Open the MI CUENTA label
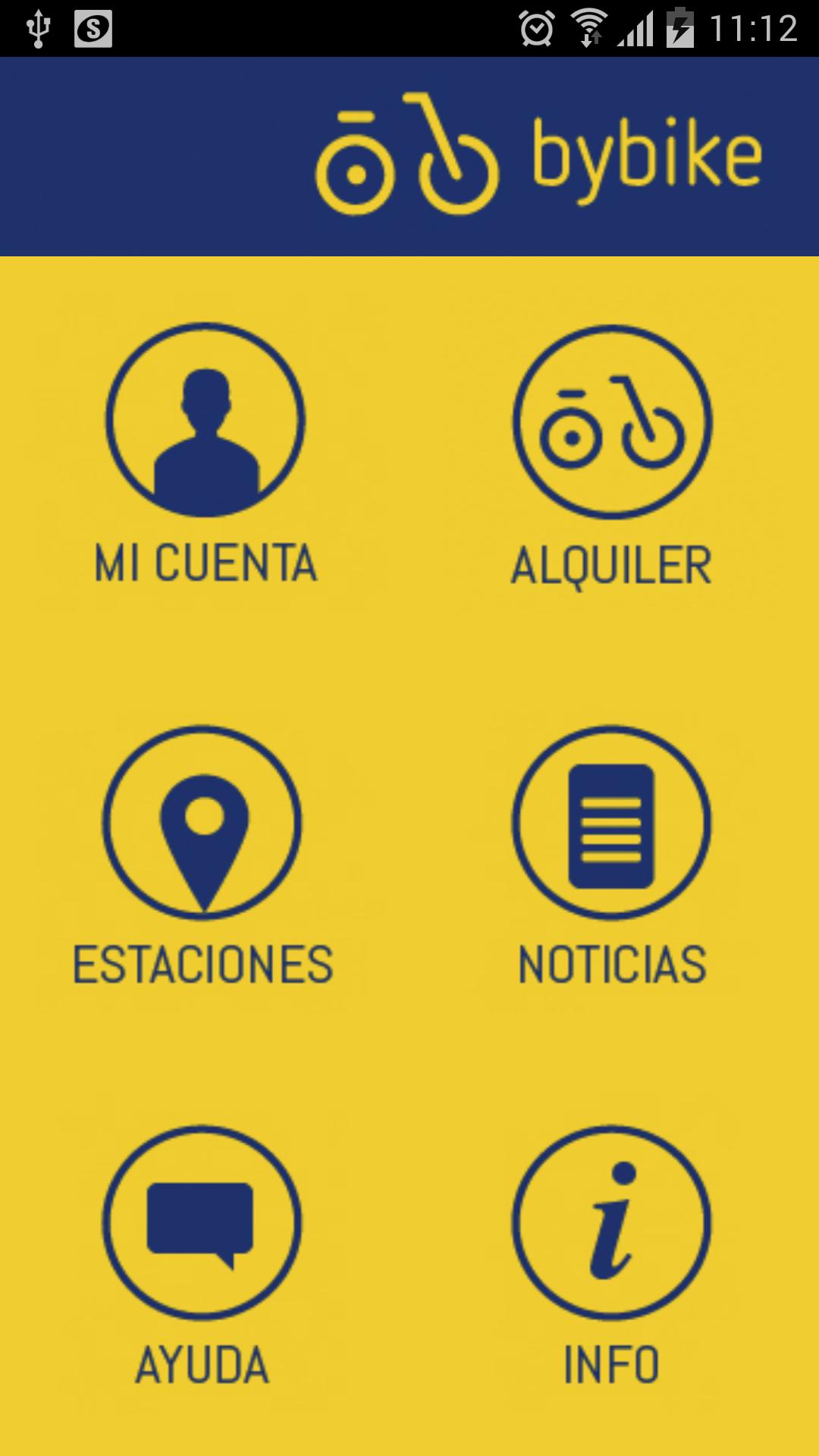819x1456 pixels. (205, 563)
